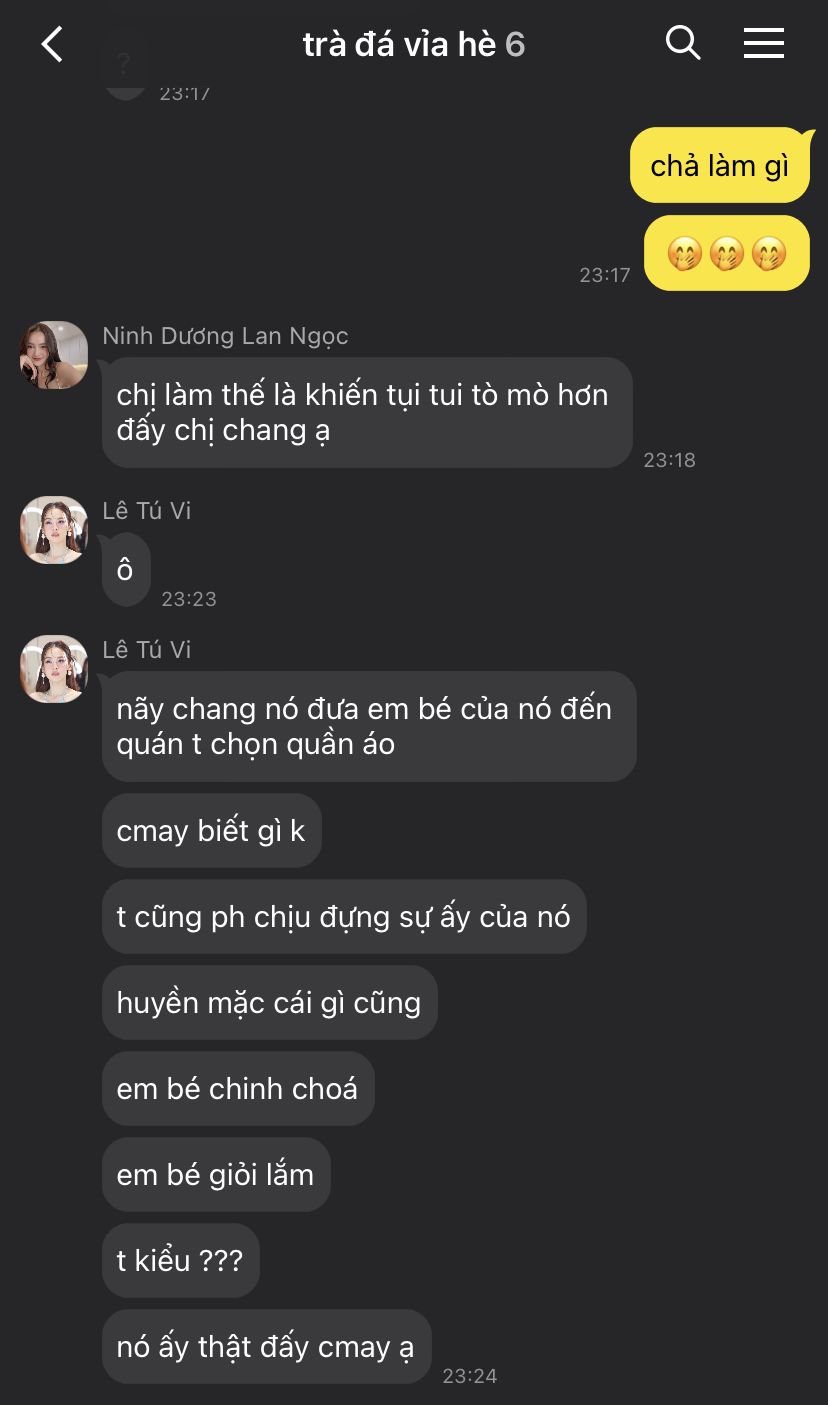
Task: Open the chat menu
Action: point(764,43)
